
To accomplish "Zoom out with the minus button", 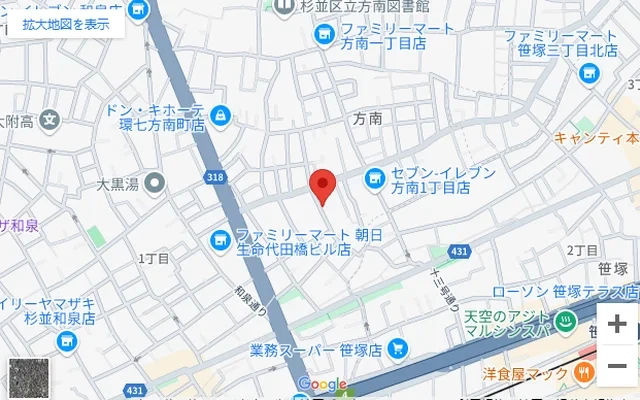I will 617,365.
